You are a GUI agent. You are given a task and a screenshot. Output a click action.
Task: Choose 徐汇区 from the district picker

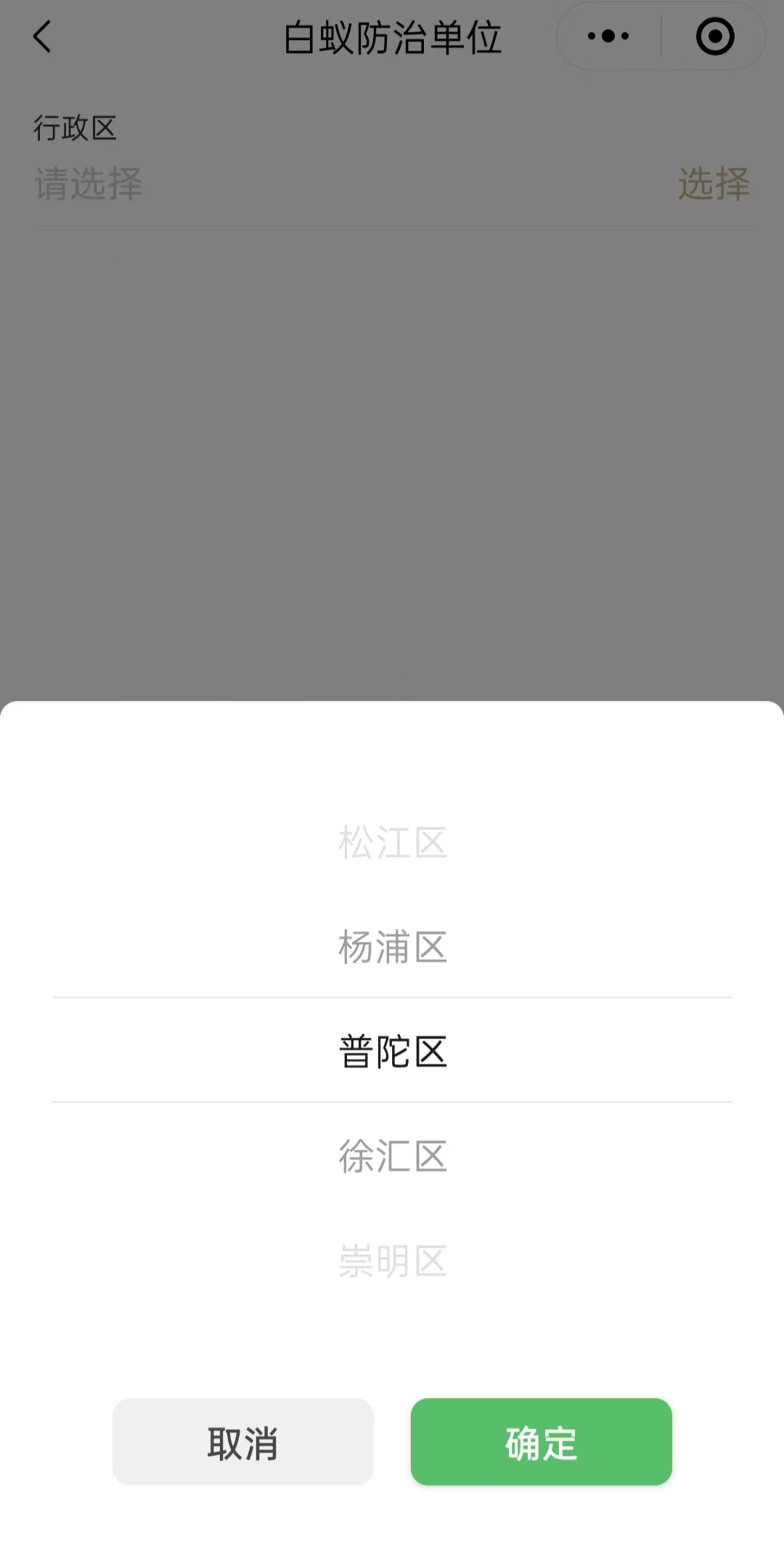pos(392,1156)
